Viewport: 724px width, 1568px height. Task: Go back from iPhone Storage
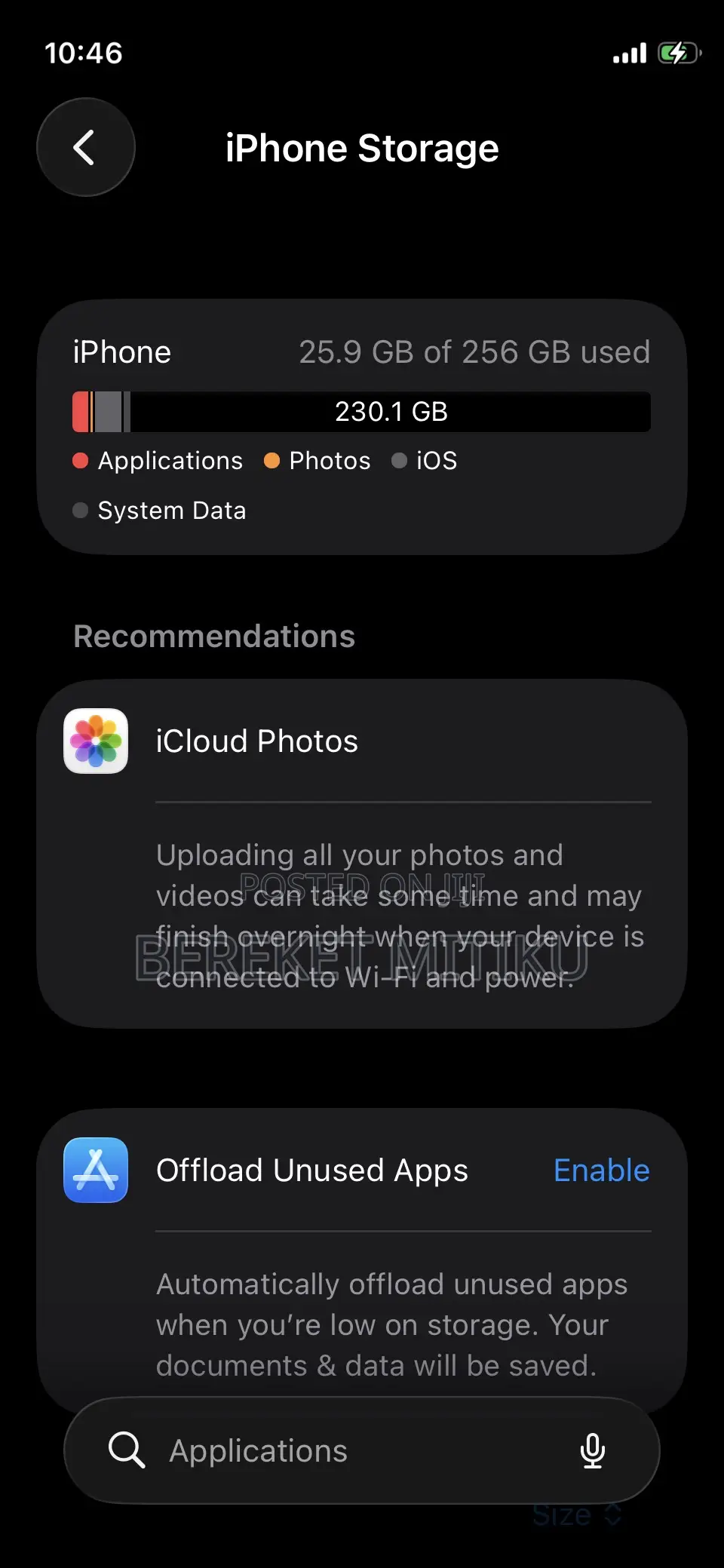coord(85,148)
